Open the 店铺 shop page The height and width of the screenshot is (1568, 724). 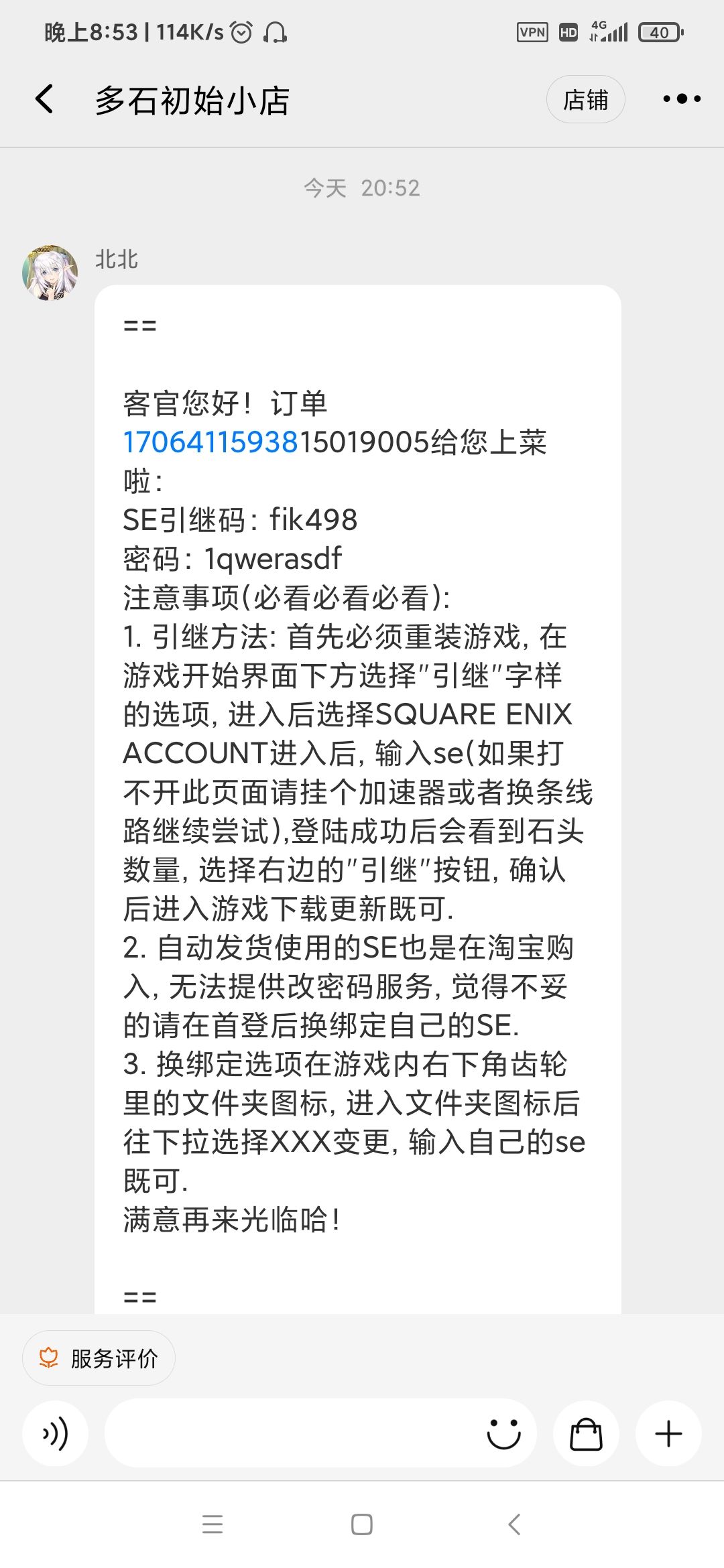[585, 99]
